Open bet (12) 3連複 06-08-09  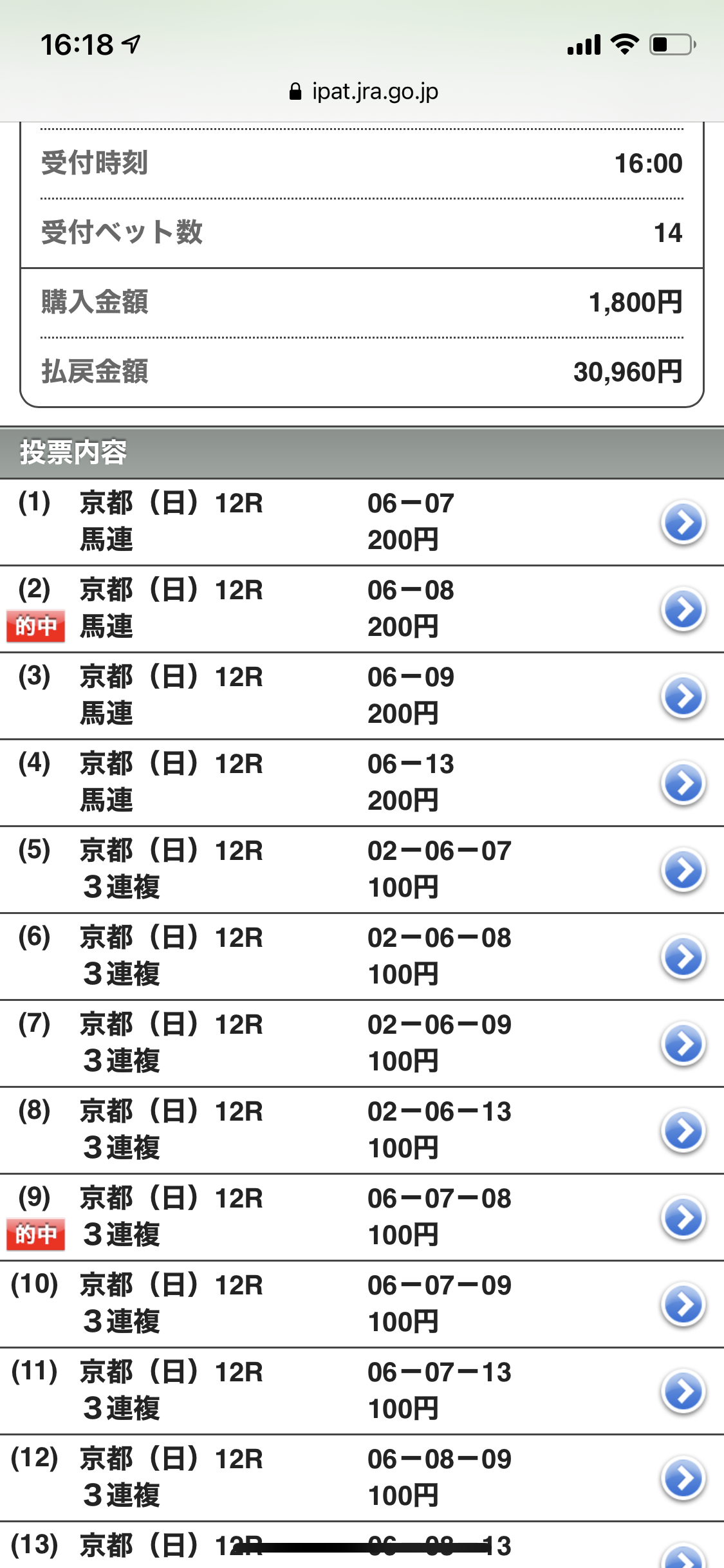(683, 1479)
